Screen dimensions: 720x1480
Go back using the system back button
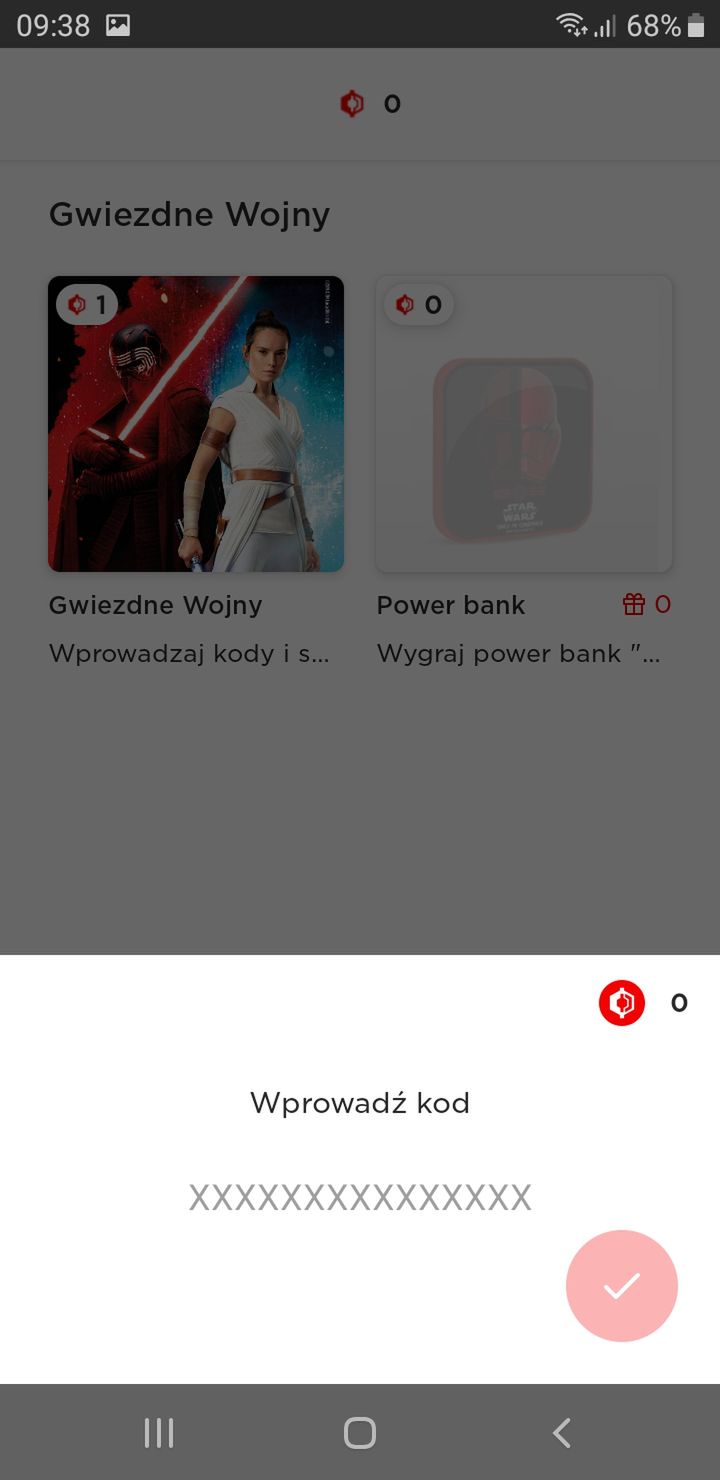pos(562,1433)
